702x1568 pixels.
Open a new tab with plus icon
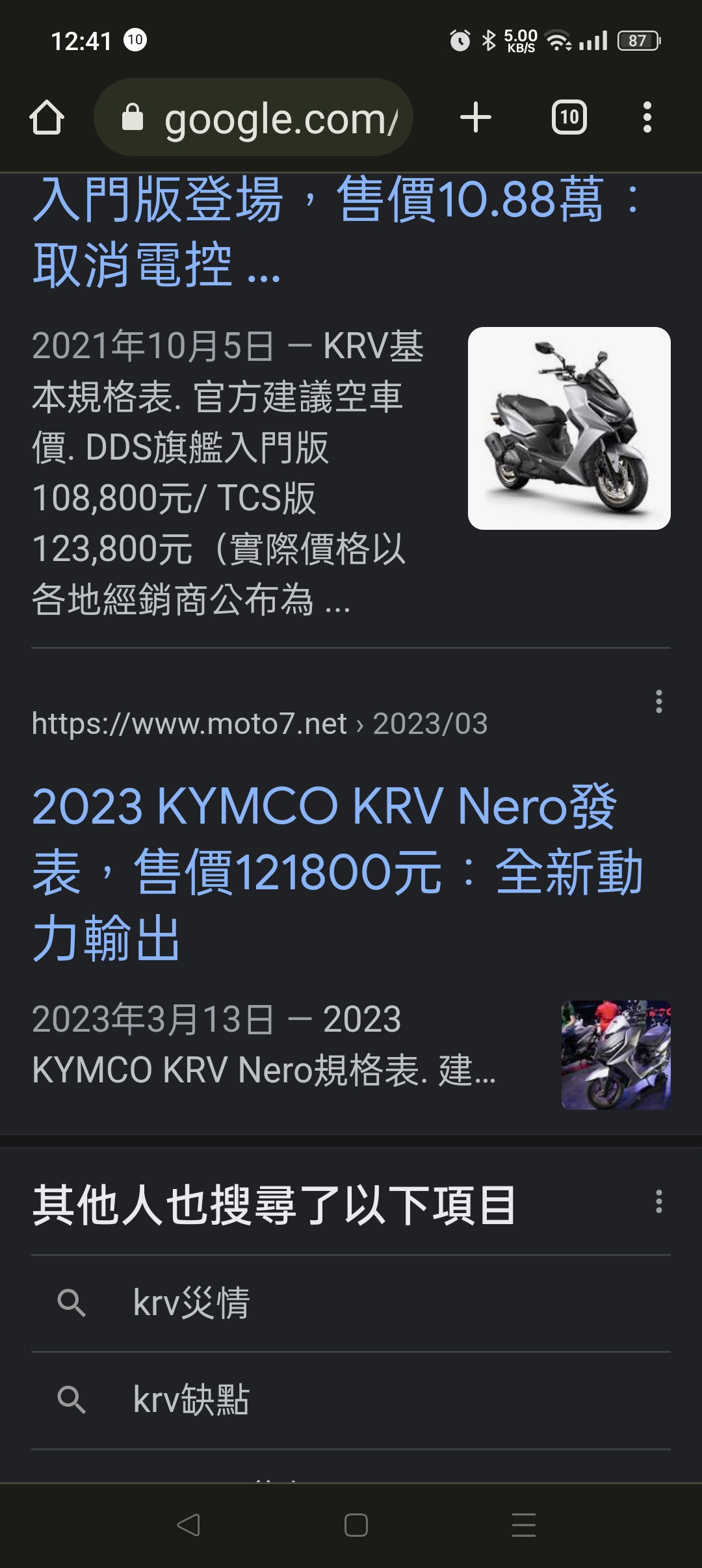pyautogui.click(x=475, y=118)
